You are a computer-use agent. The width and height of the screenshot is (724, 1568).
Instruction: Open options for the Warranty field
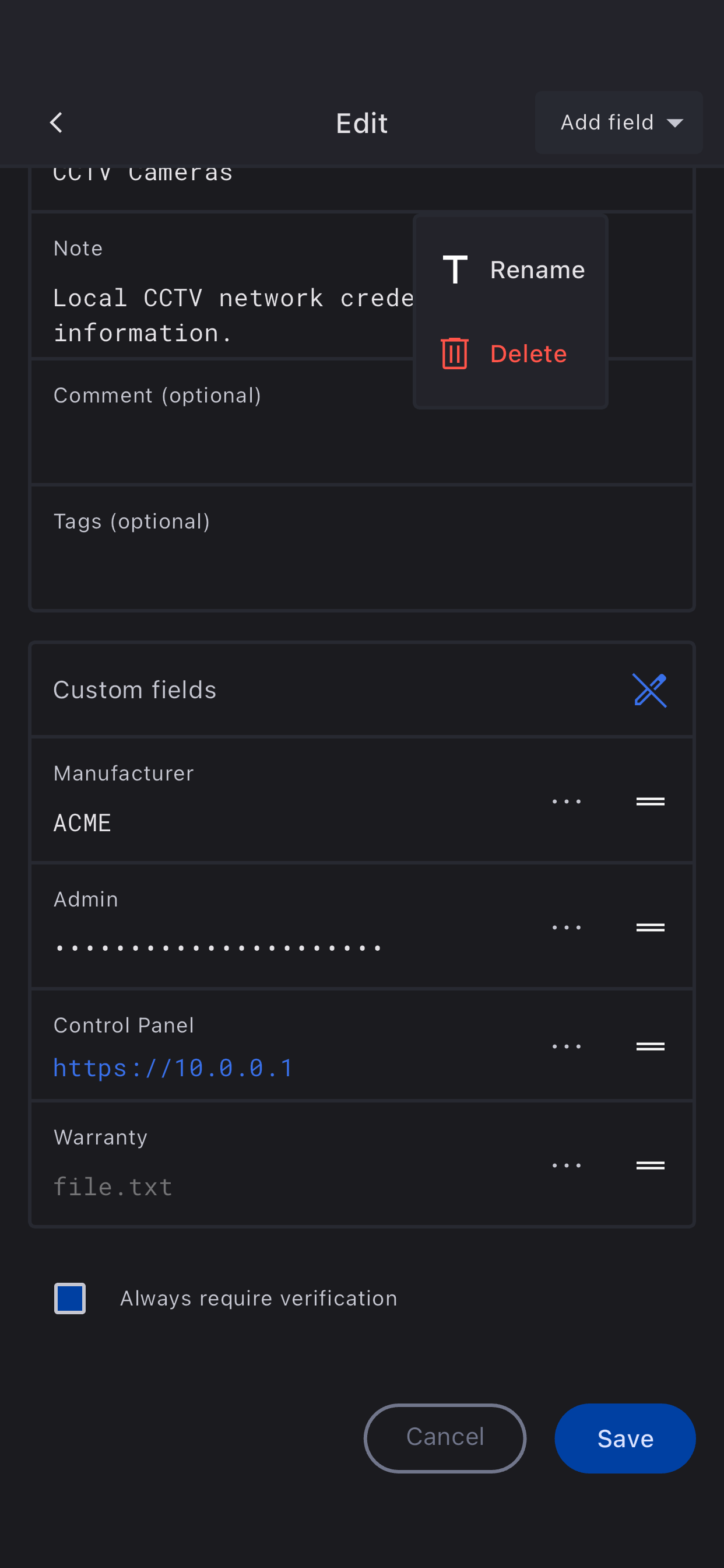click(x=566, y=1165)
